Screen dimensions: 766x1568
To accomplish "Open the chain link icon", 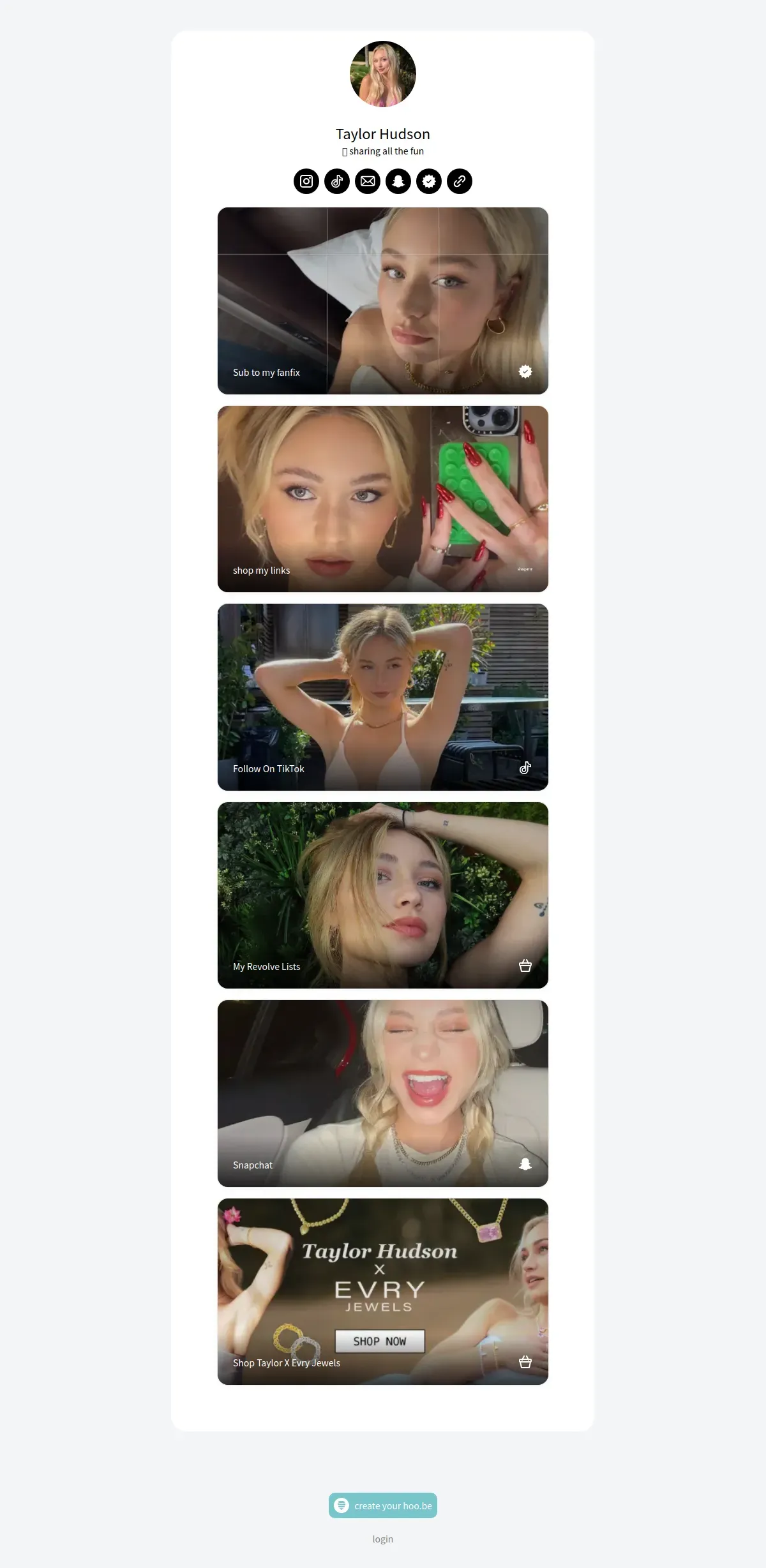I will pos(460,181).
